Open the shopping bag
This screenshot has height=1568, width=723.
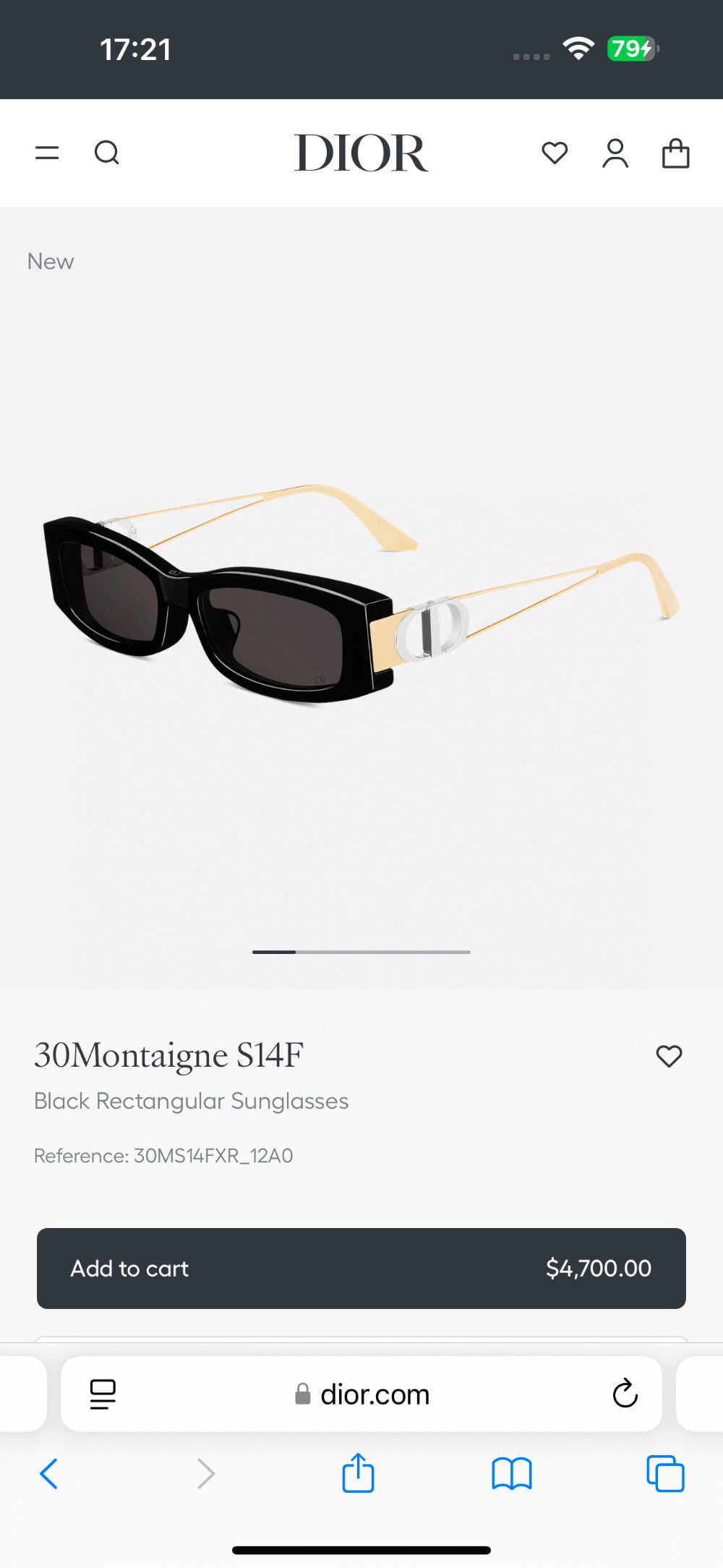(675, 153)
